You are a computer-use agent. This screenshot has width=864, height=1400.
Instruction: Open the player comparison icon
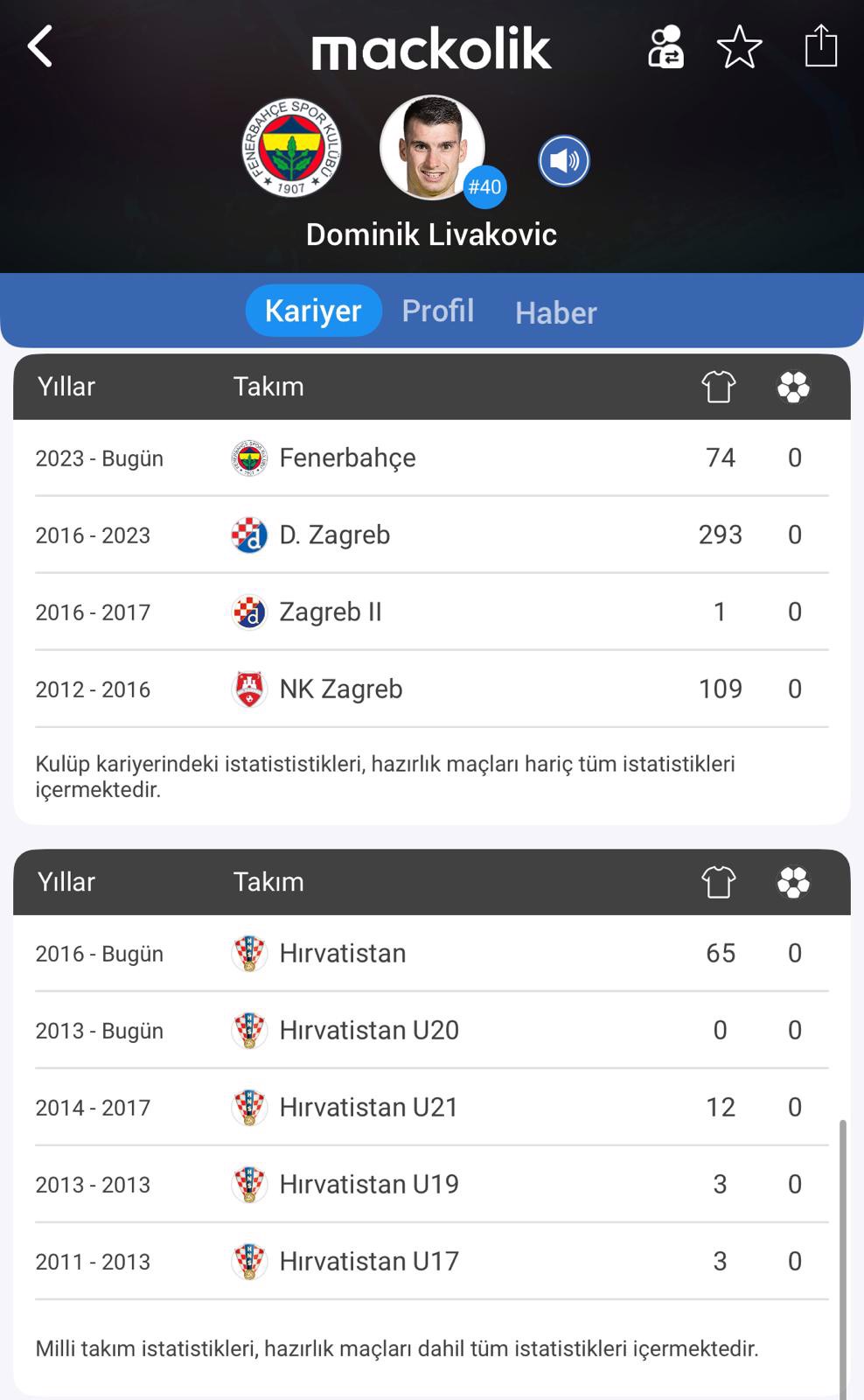[x=665, y=46]
